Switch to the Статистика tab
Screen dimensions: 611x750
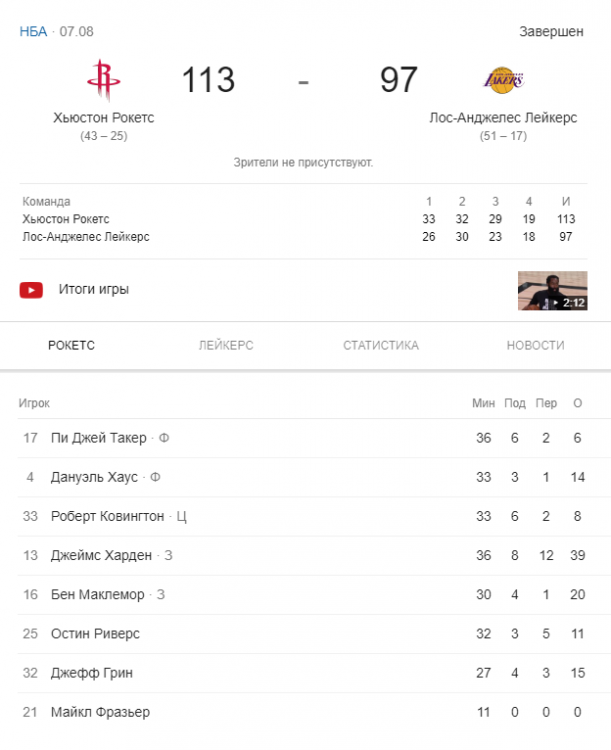[380, 345]
